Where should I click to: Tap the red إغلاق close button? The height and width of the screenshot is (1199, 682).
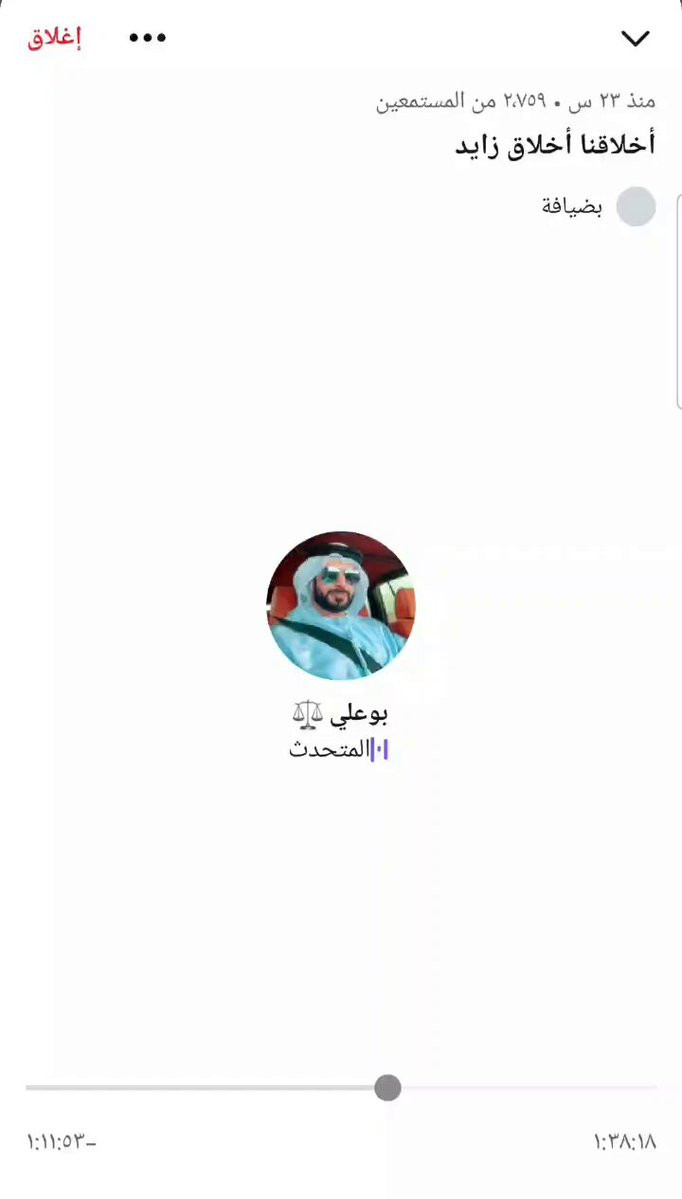54,38
